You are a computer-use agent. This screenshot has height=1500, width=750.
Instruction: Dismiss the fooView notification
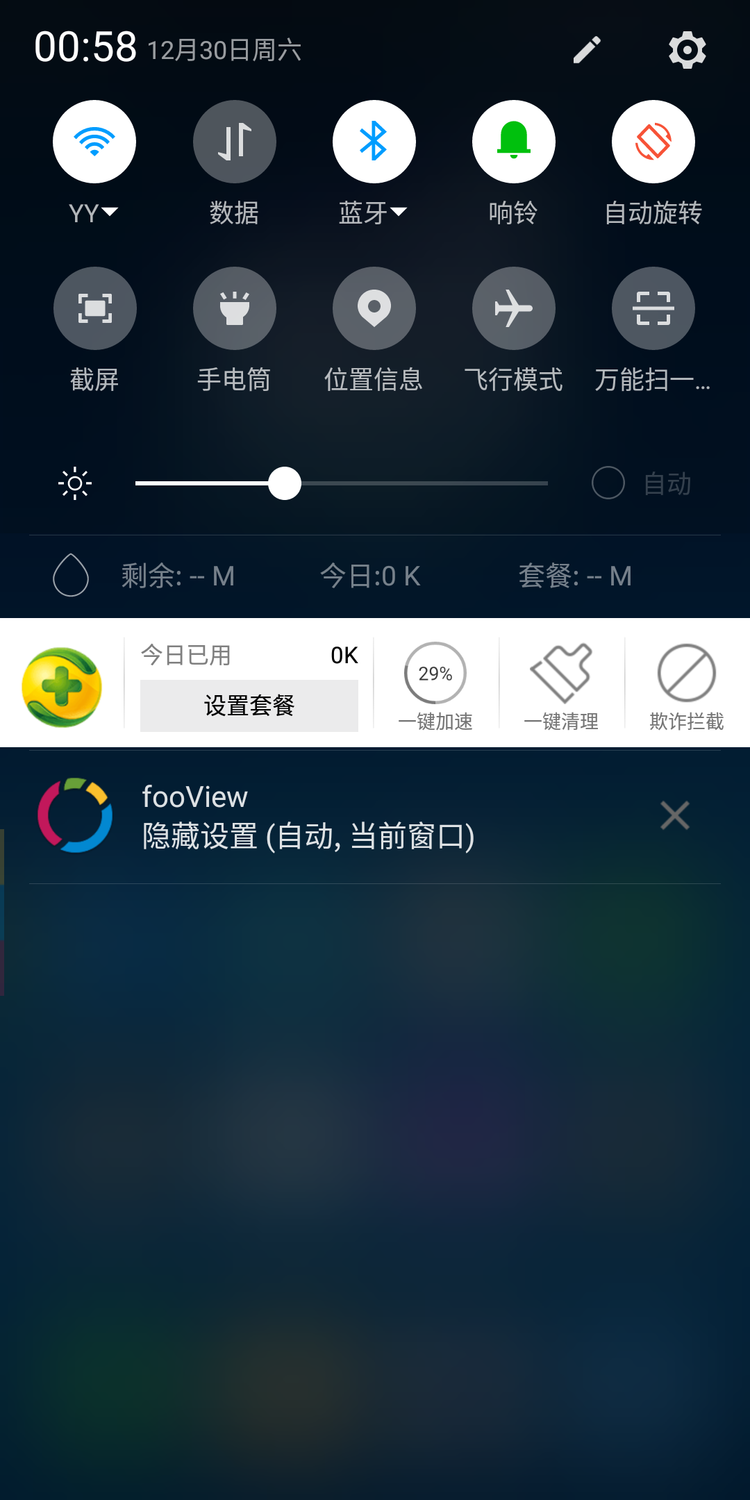click(x=675, y=816)
